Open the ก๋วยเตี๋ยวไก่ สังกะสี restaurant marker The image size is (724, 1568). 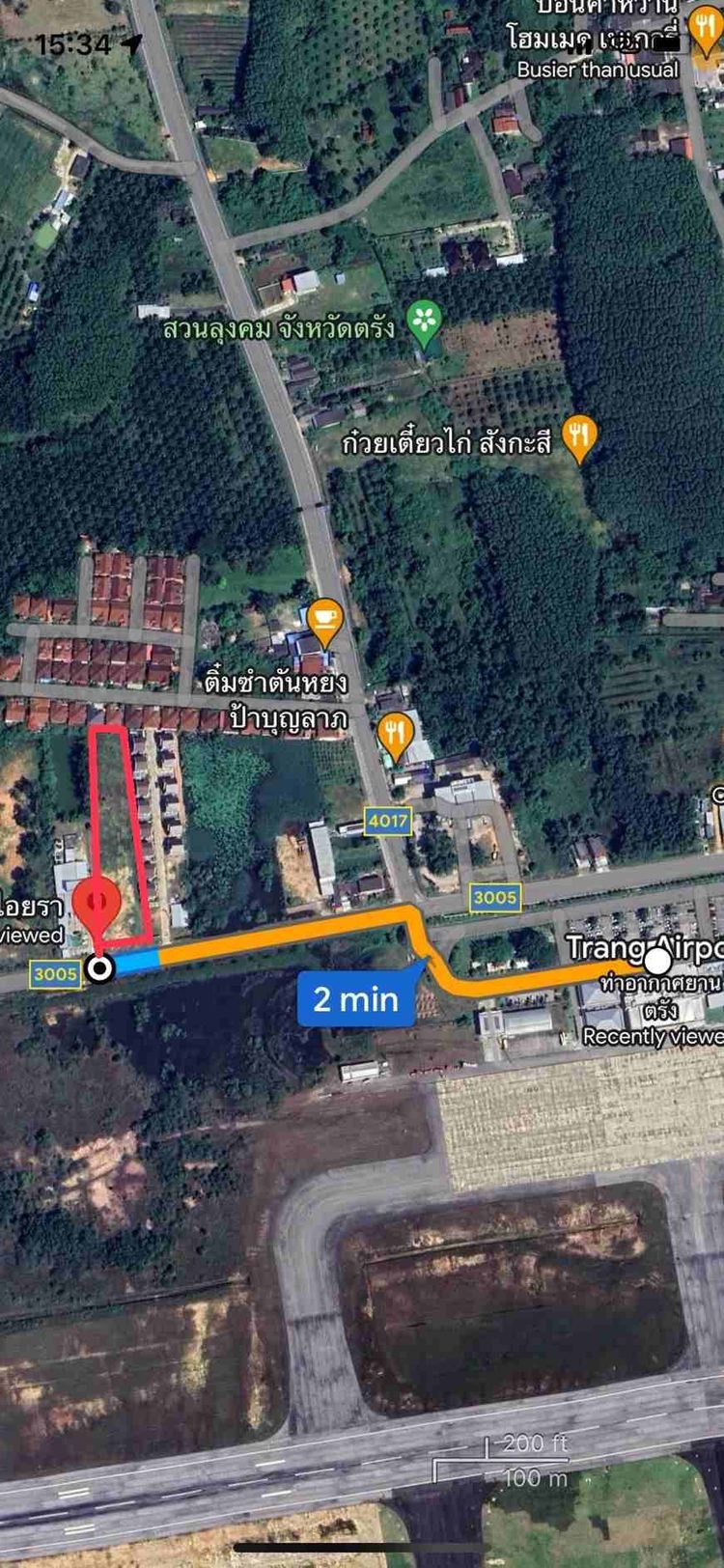pos(579,437)
